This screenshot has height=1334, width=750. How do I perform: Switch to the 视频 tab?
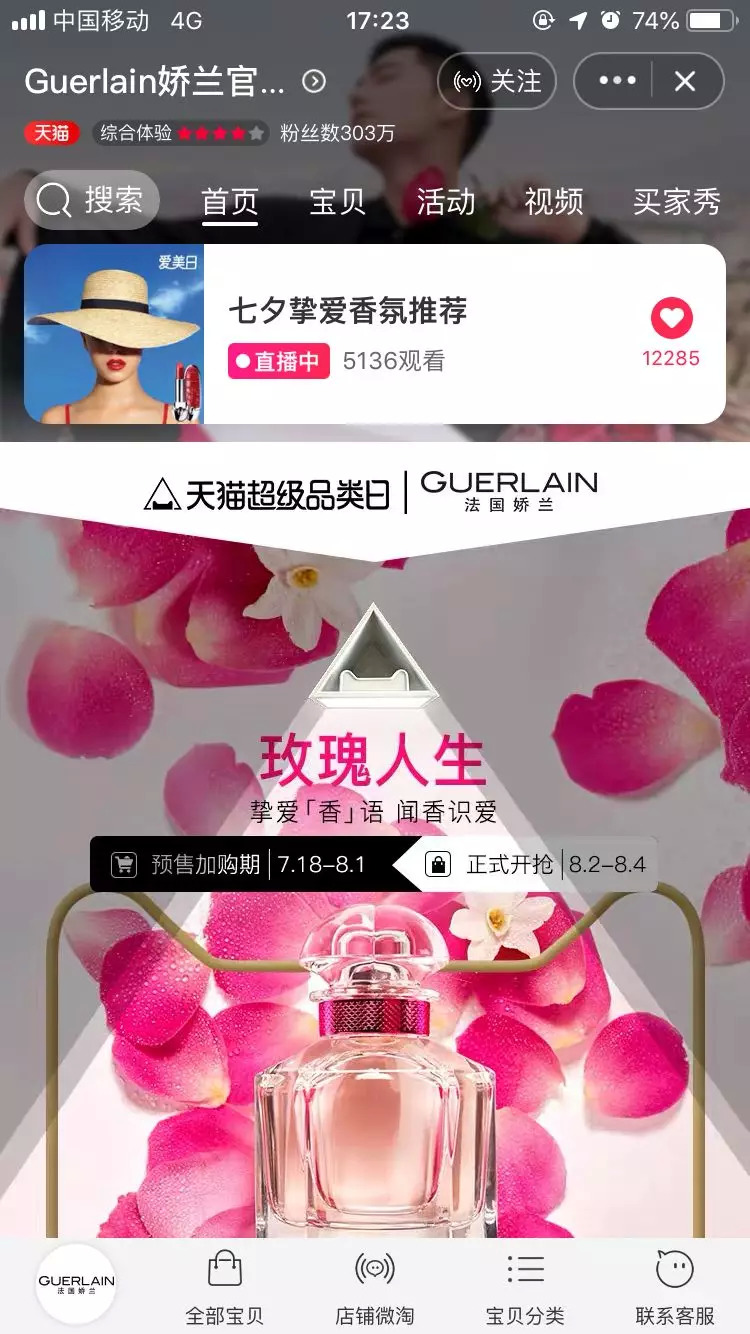(x=553, y=202)
